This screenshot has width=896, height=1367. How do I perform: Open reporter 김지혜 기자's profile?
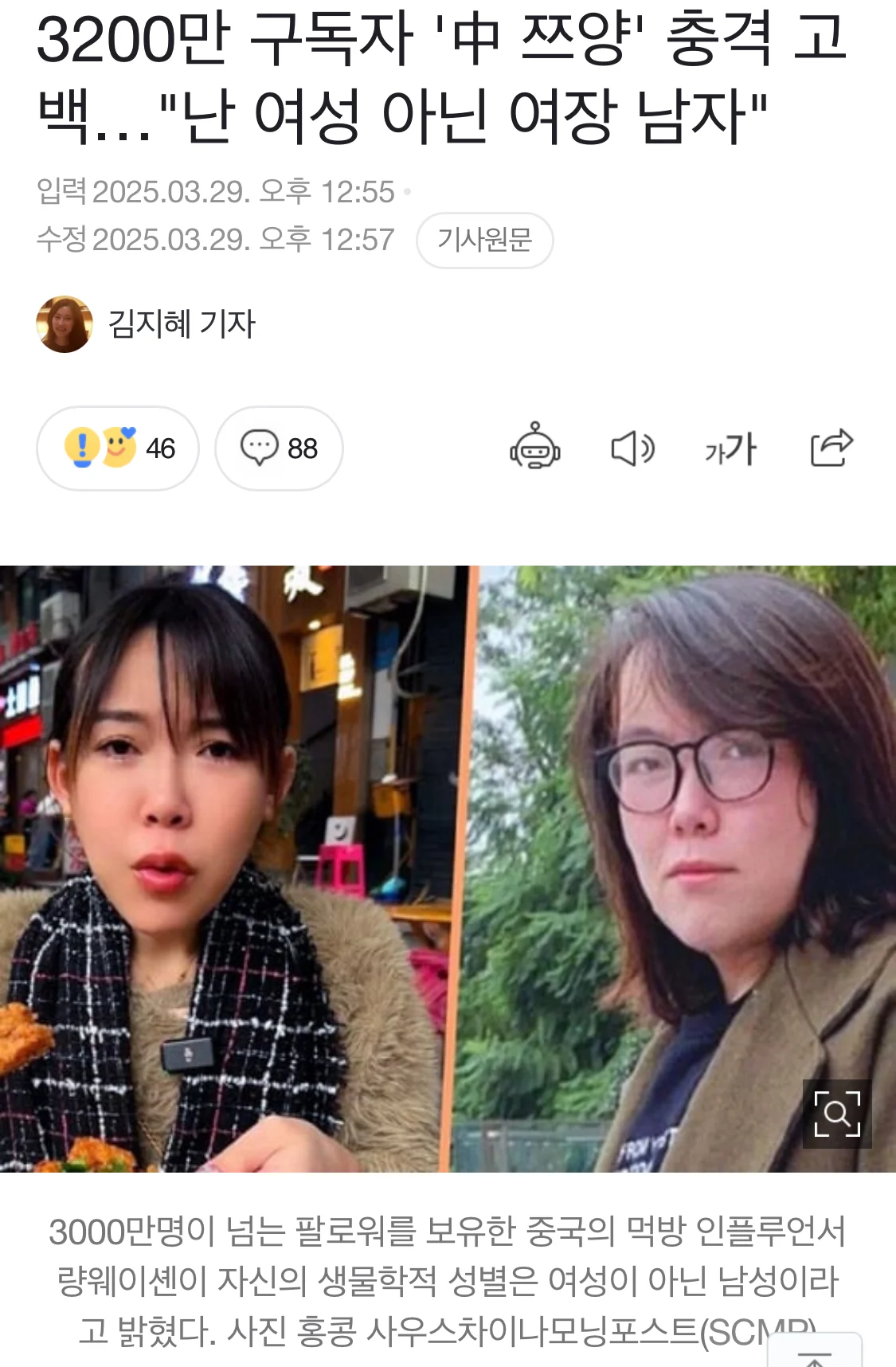(181, 324)
